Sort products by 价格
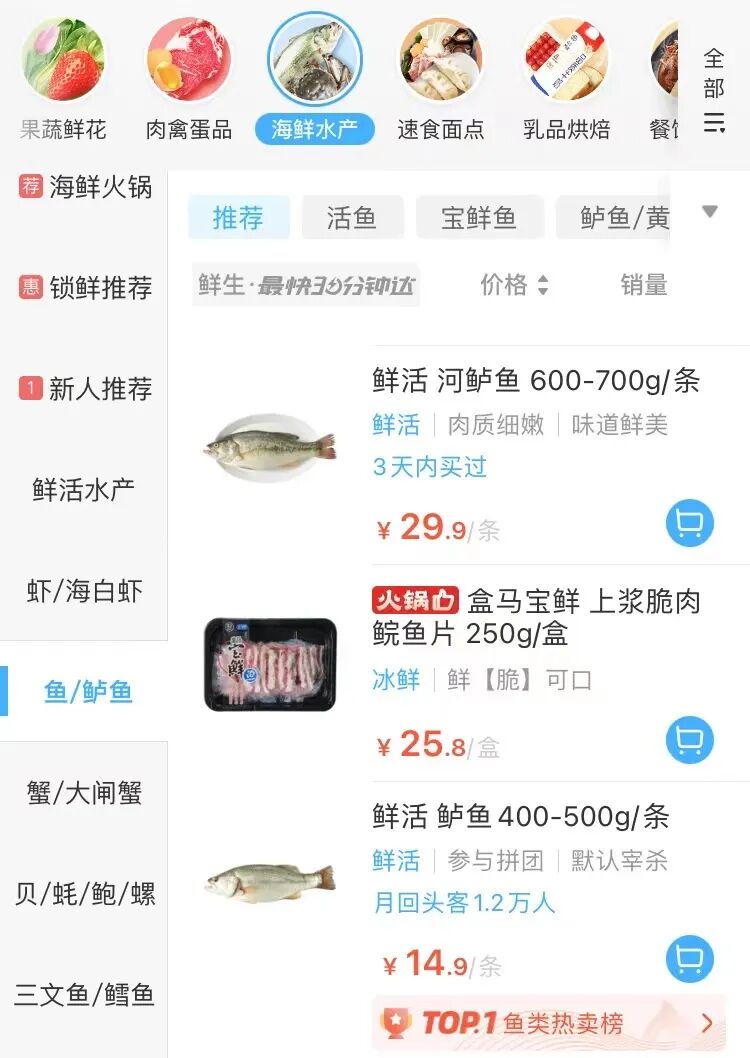Screen dimensions: 750x1058 (514, 285)
